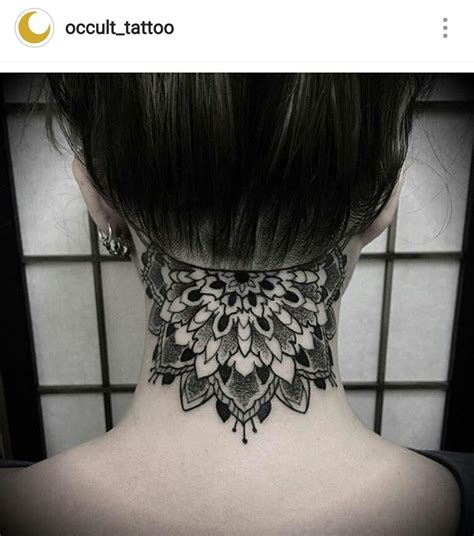
Task: Tap the occult_tattoo username
Action: tap(120, 28)
